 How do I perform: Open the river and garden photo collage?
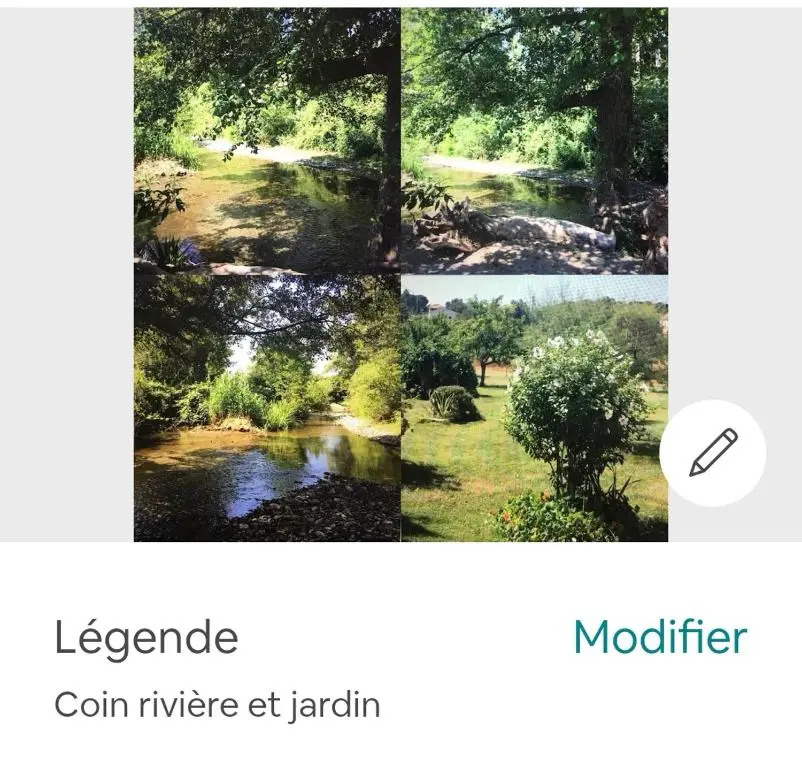pos(400,274)
